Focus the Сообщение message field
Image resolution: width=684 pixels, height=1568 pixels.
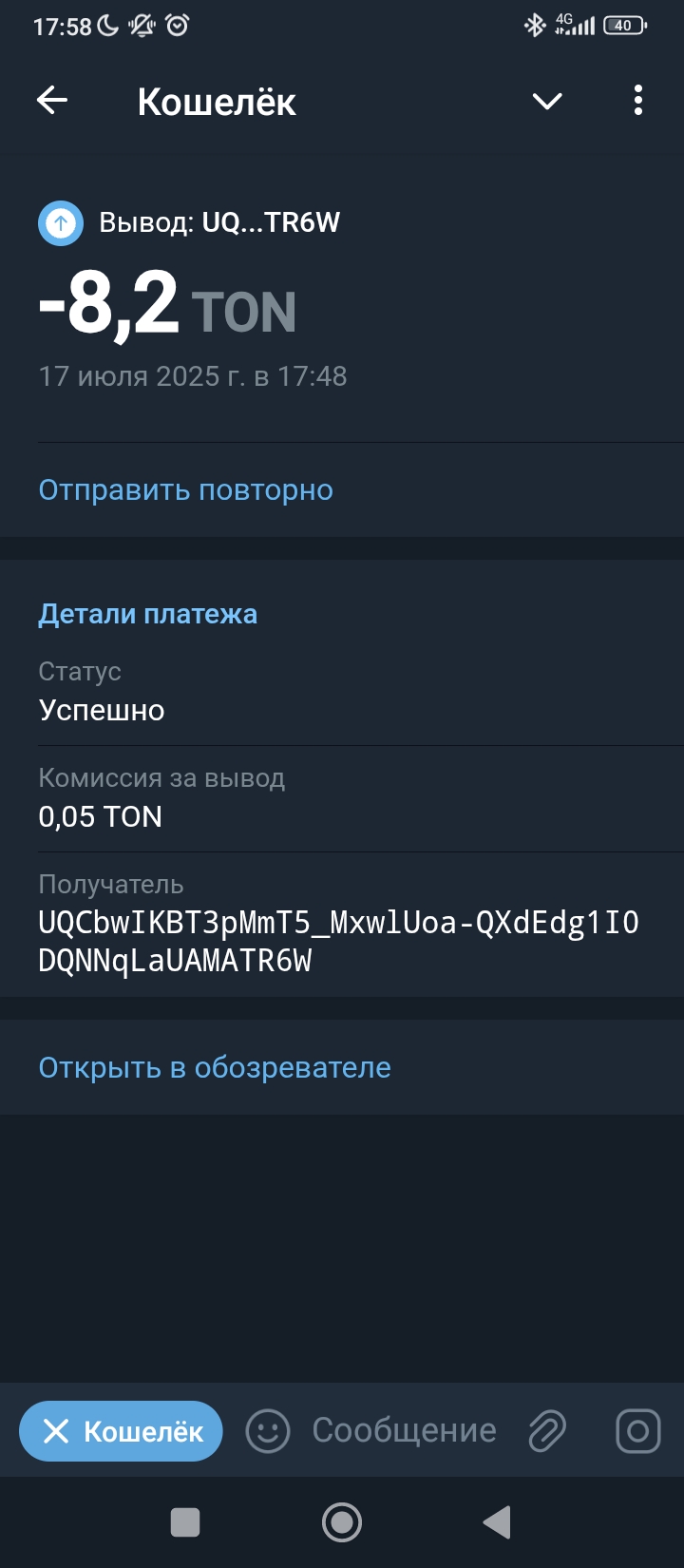click(405, 1430)
